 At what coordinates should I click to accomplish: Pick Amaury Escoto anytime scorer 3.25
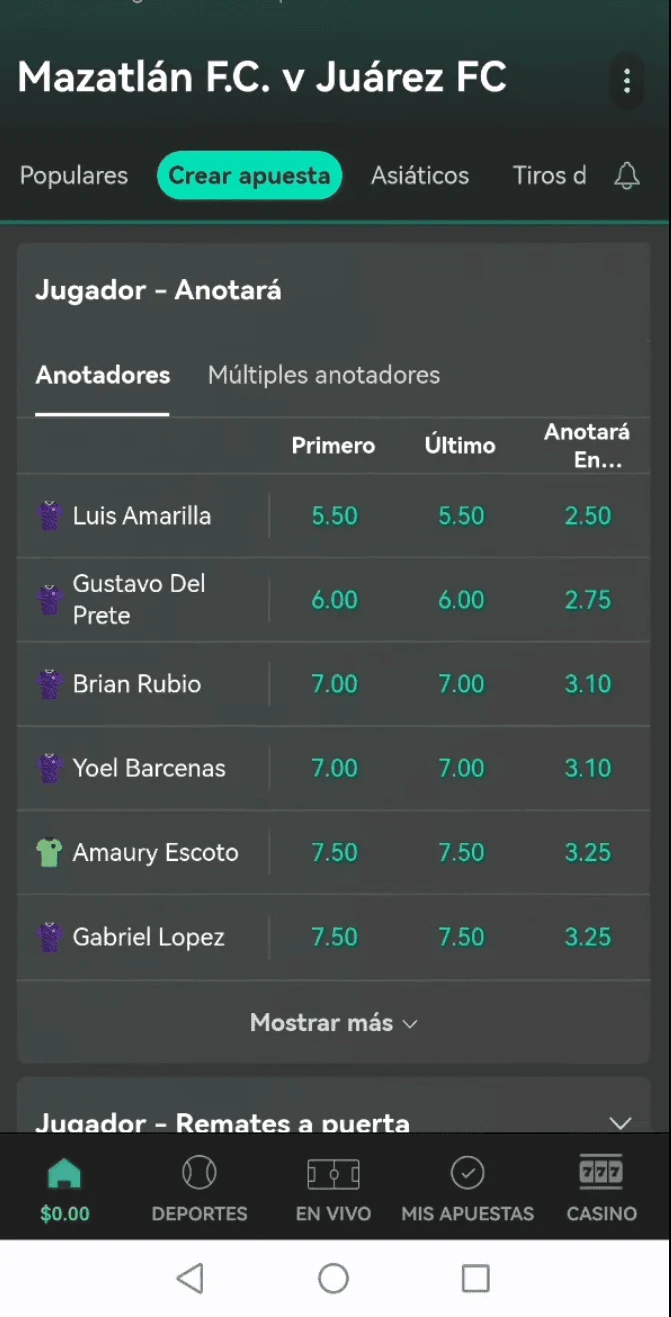pos(587,853)
